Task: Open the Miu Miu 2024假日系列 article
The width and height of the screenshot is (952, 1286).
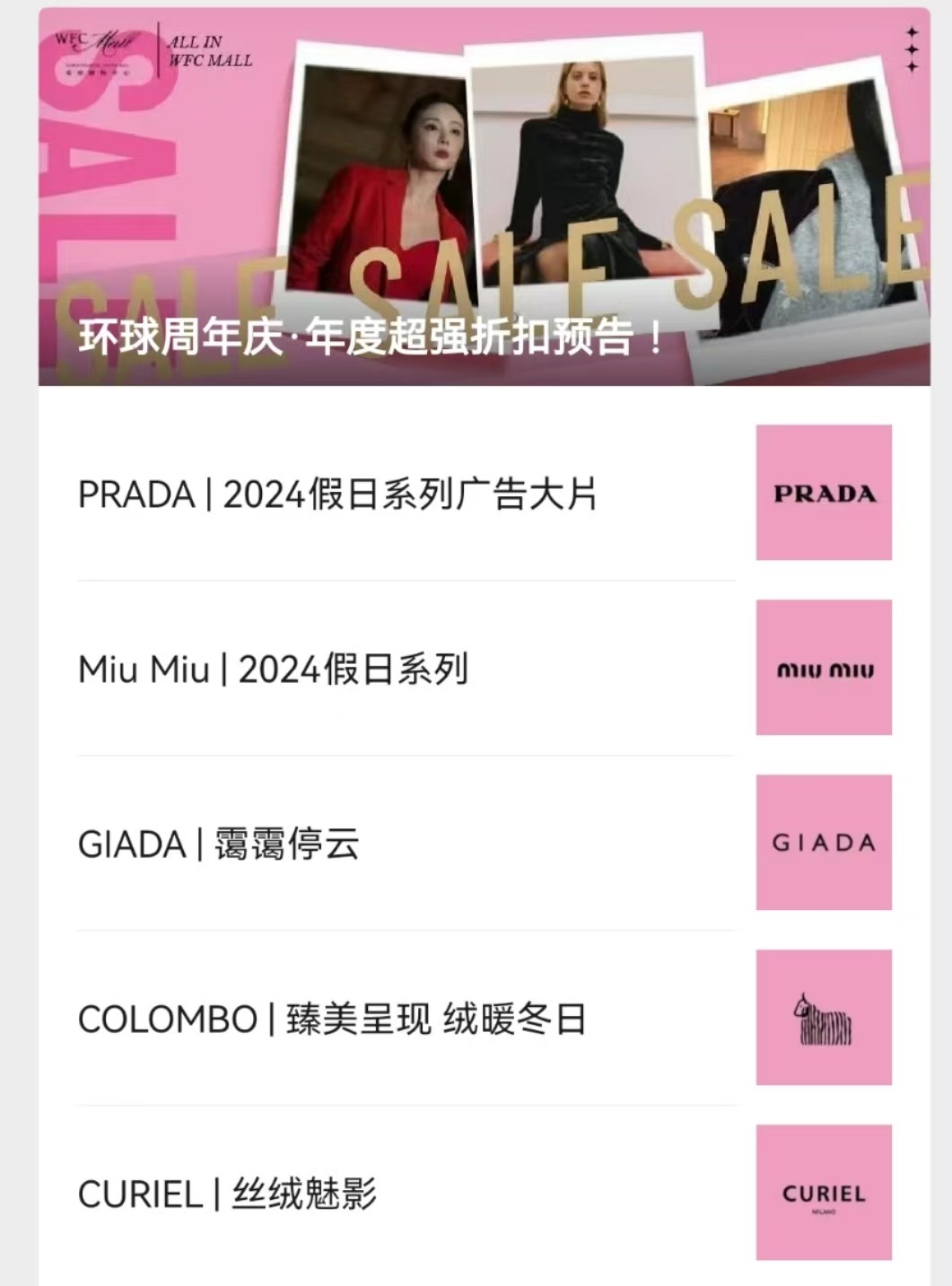Action: coord(274,669)
